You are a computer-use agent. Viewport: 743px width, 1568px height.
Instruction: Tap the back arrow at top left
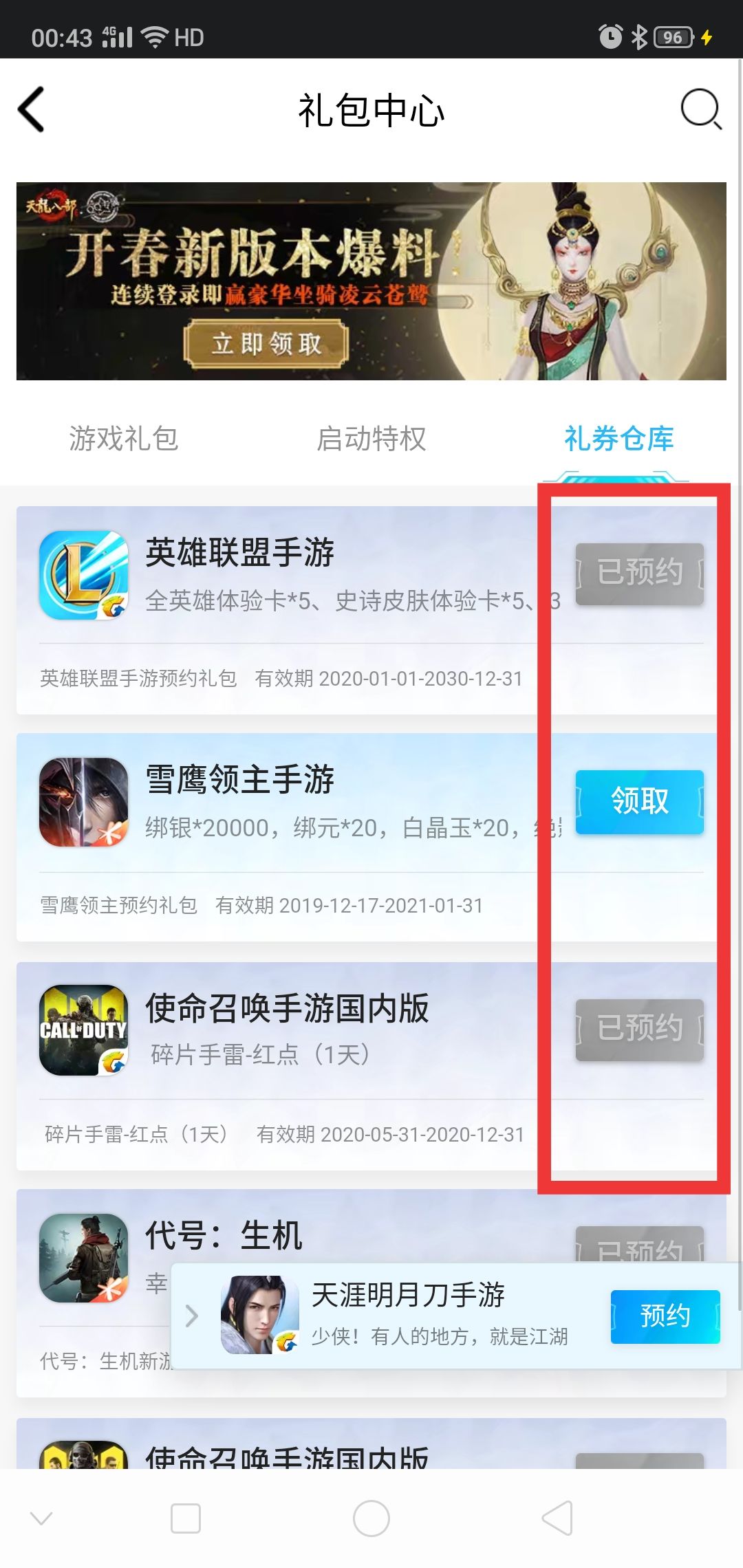pos(33,110)
